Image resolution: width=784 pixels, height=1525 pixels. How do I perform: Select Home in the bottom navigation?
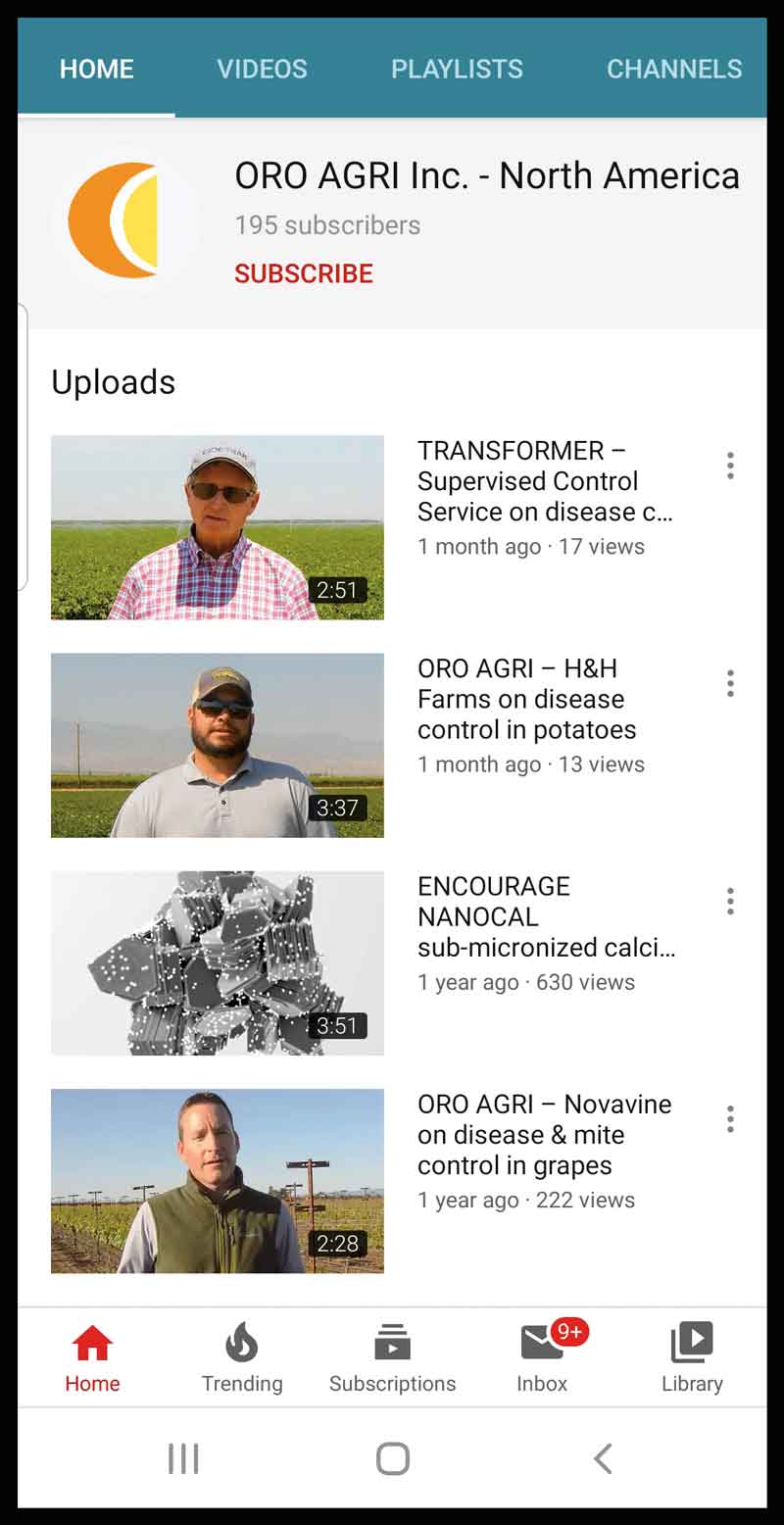click(92, 1357)
